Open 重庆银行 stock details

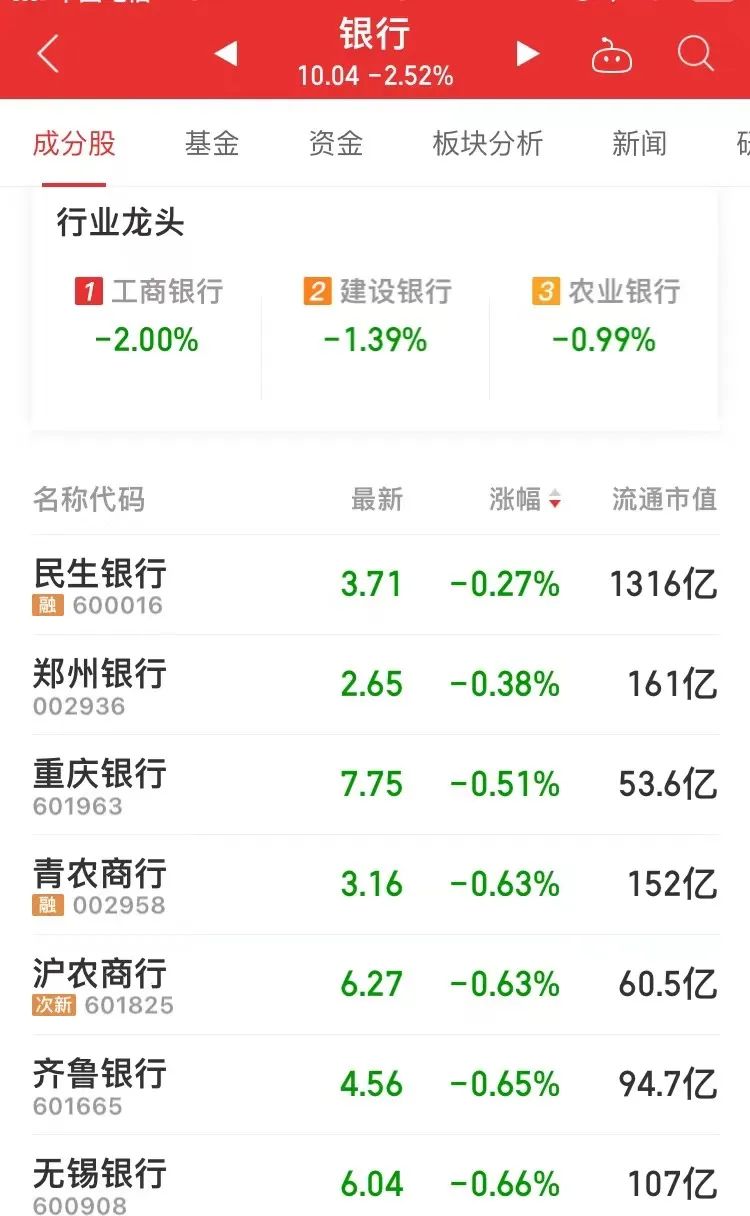point(375,785)
